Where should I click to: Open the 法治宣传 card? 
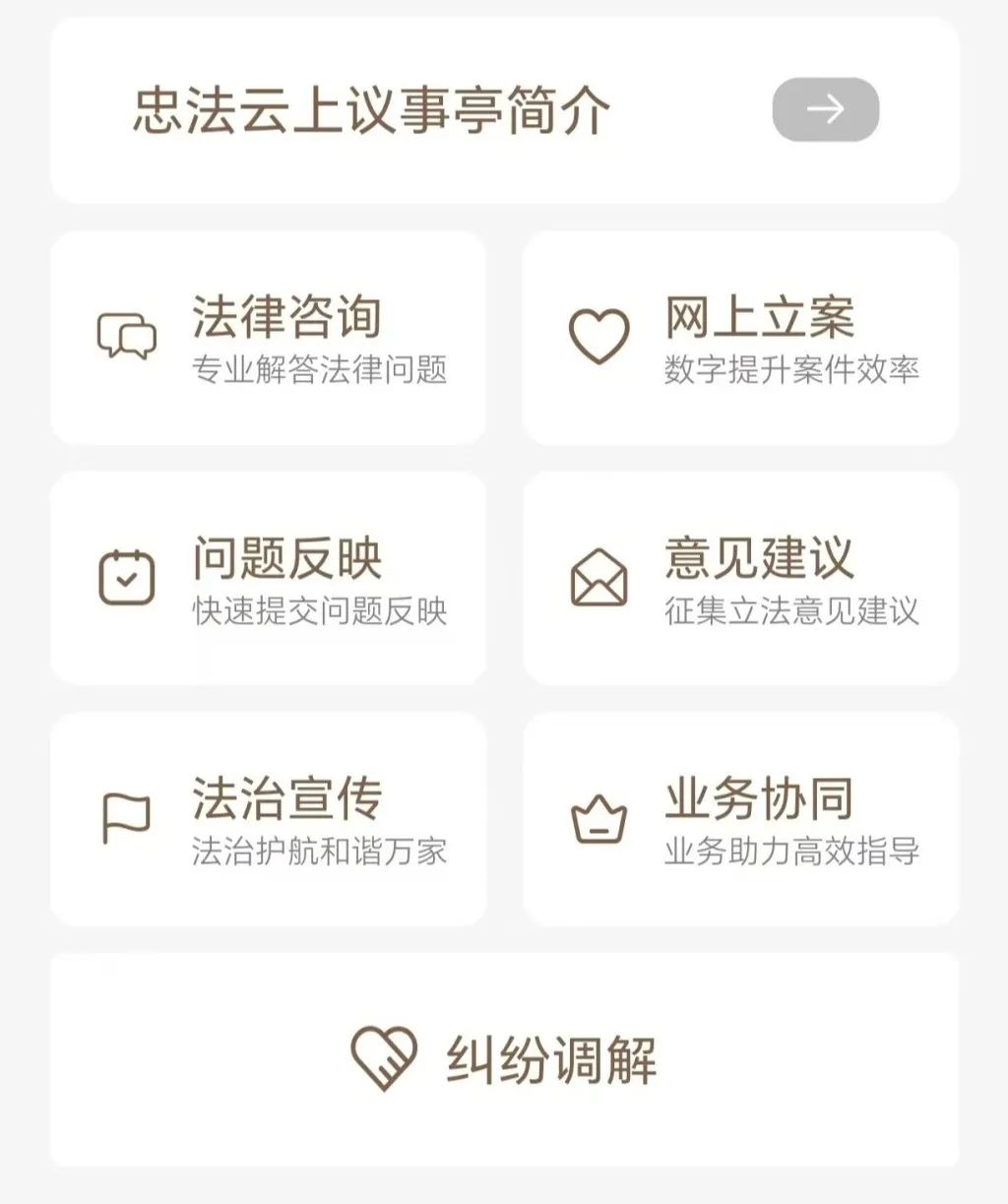(x=268, y=819)
